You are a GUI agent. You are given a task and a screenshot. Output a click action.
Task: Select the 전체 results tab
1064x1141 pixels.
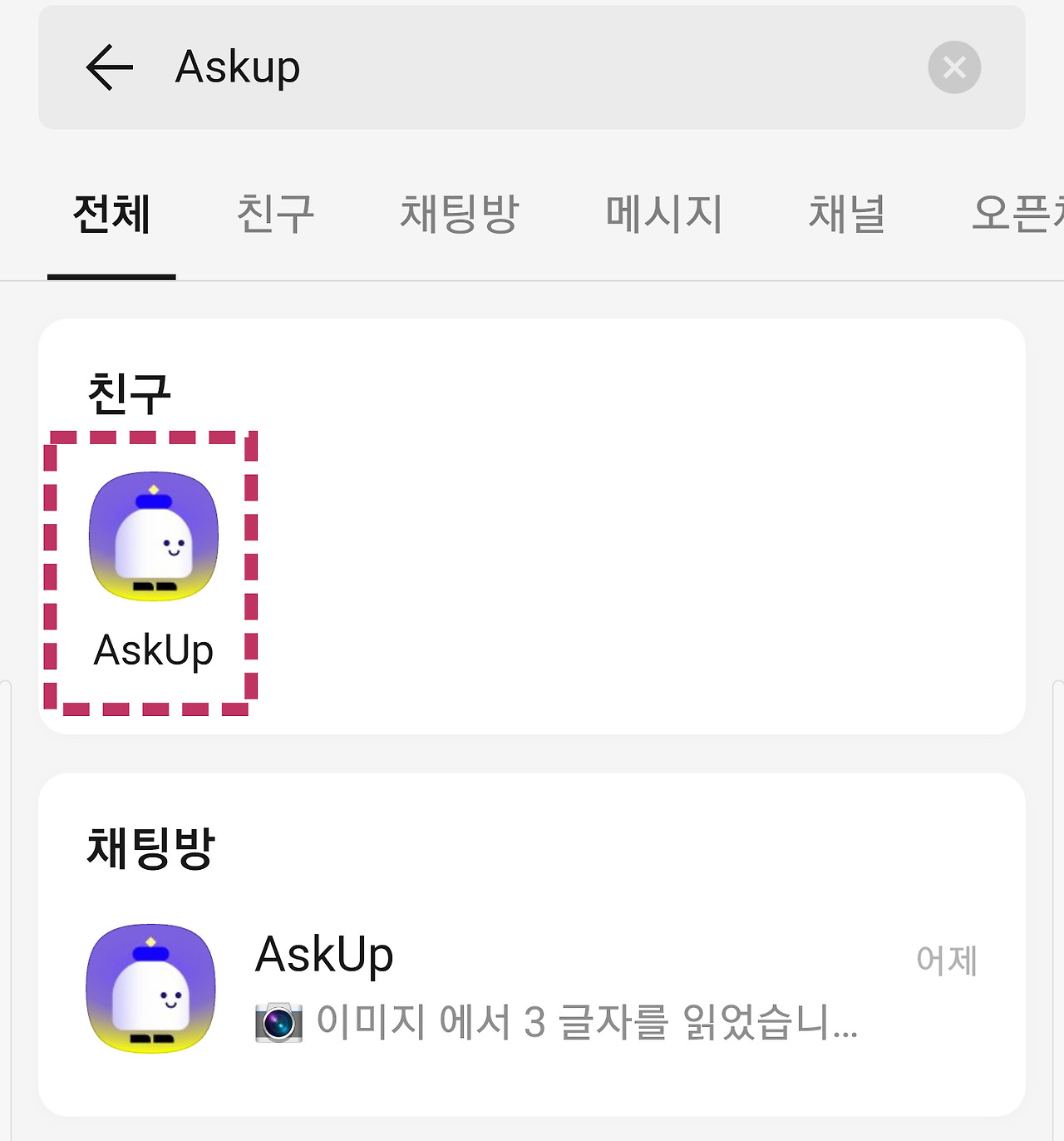click(112, 214)
